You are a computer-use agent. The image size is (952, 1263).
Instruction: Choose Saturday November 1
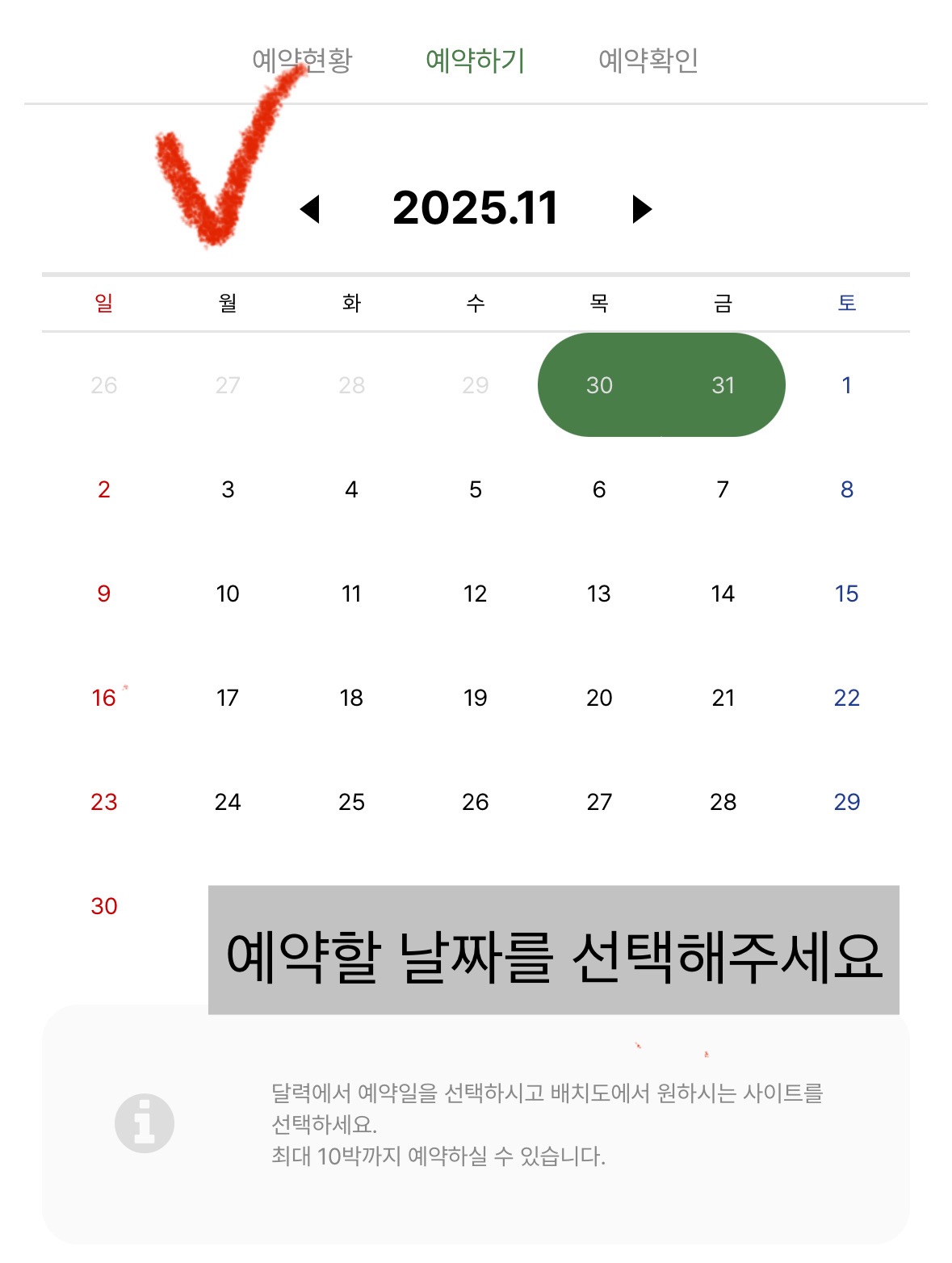(846, 385)
